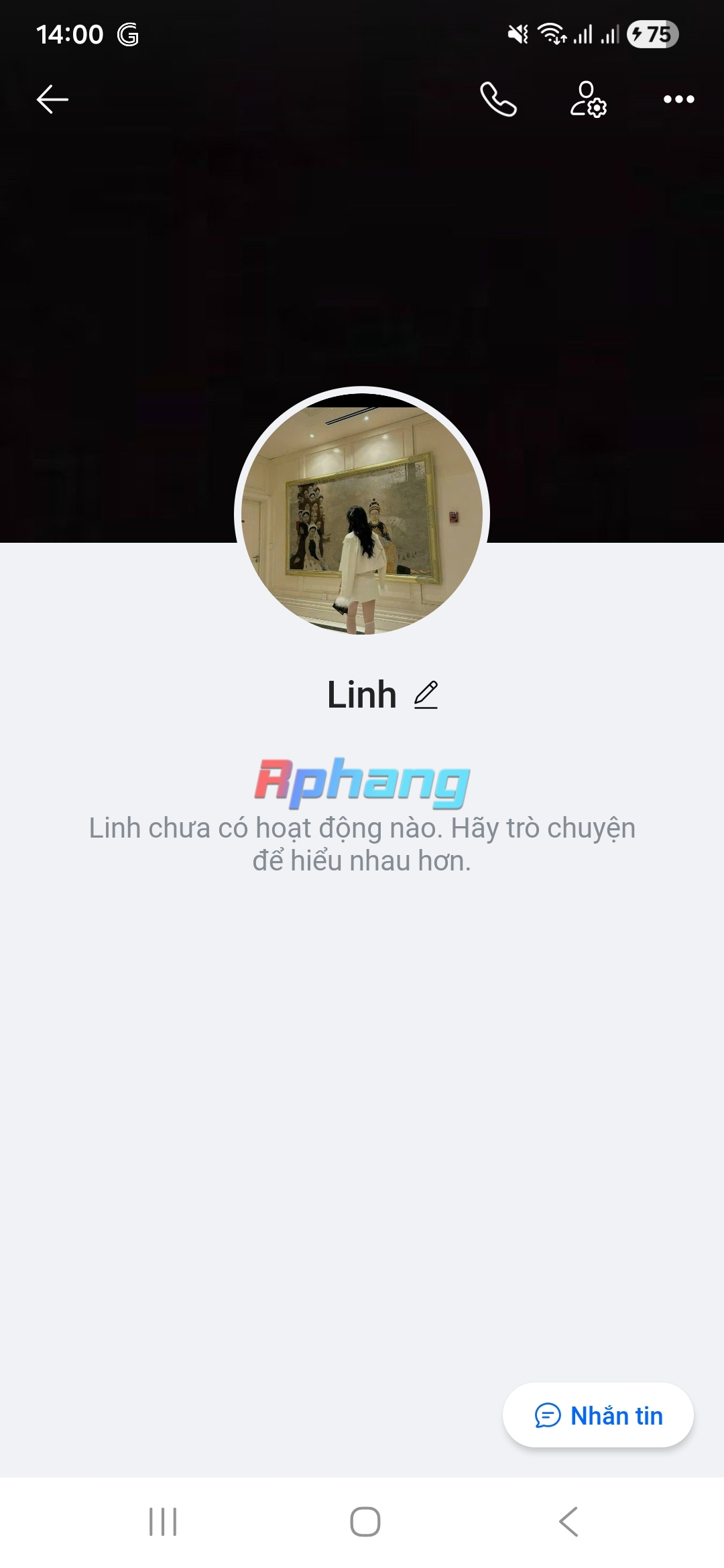Open friend settings icon
This screenshot has height=1568, width=724.
coord(589,100)
